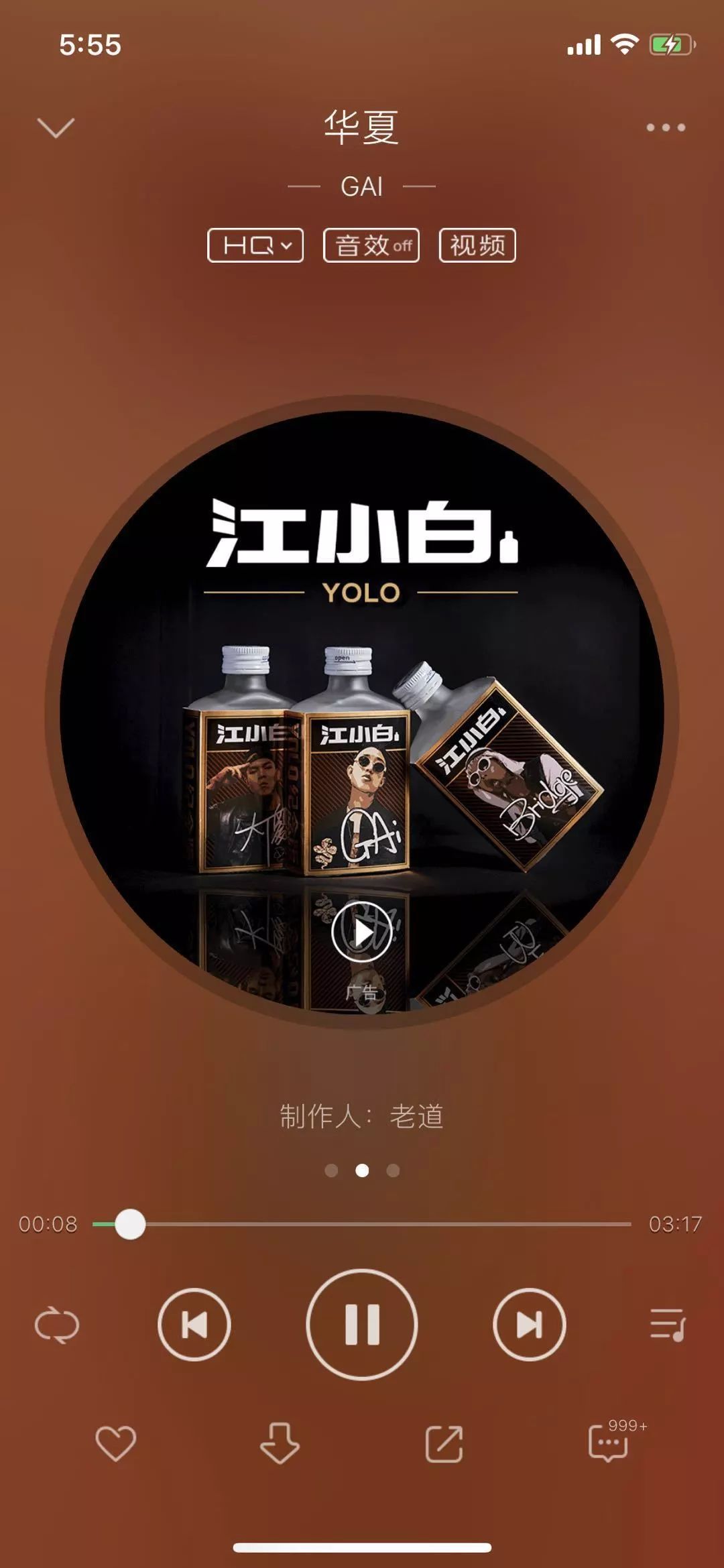The height and width of the screenshot is (1568, 724).
Task: Download the song 华夏
Action: (280, 1443)
